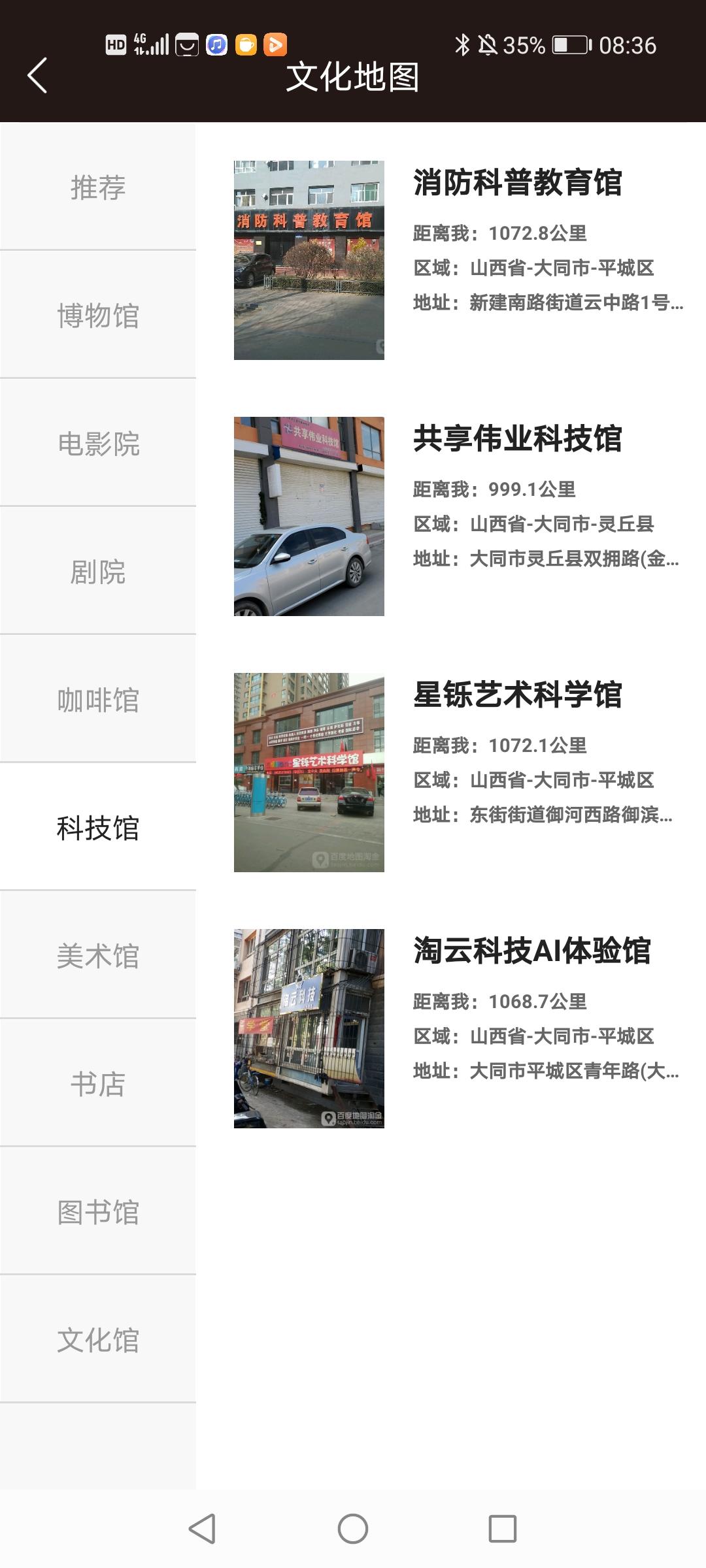Open recent apps from navigation bar
Screen dimensions: 706x1568
(x=503, y=1529)
